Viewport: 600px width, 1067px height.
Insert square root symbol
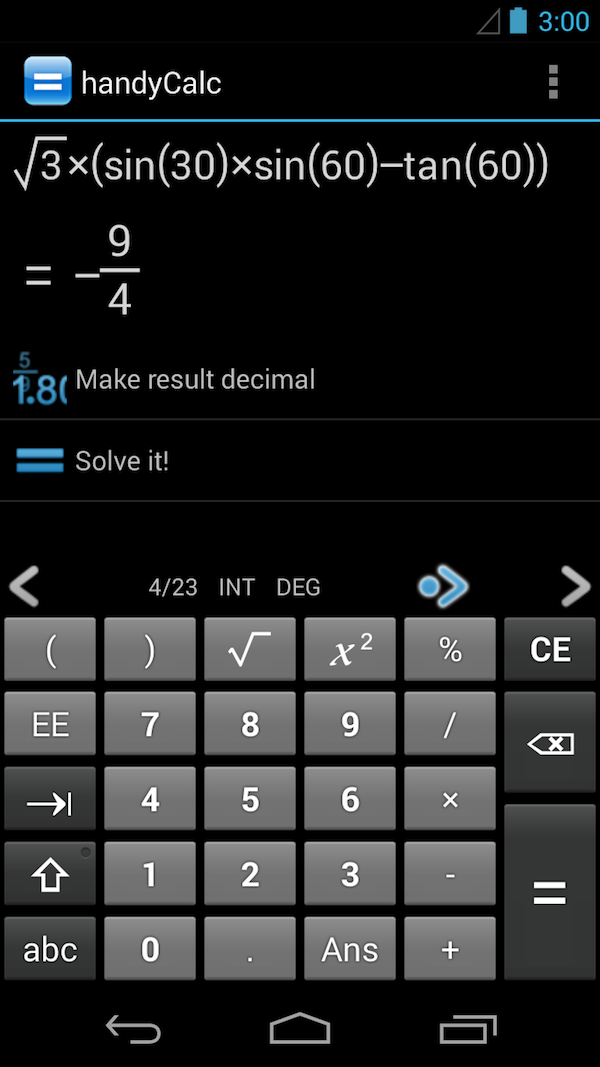(250, 650)
